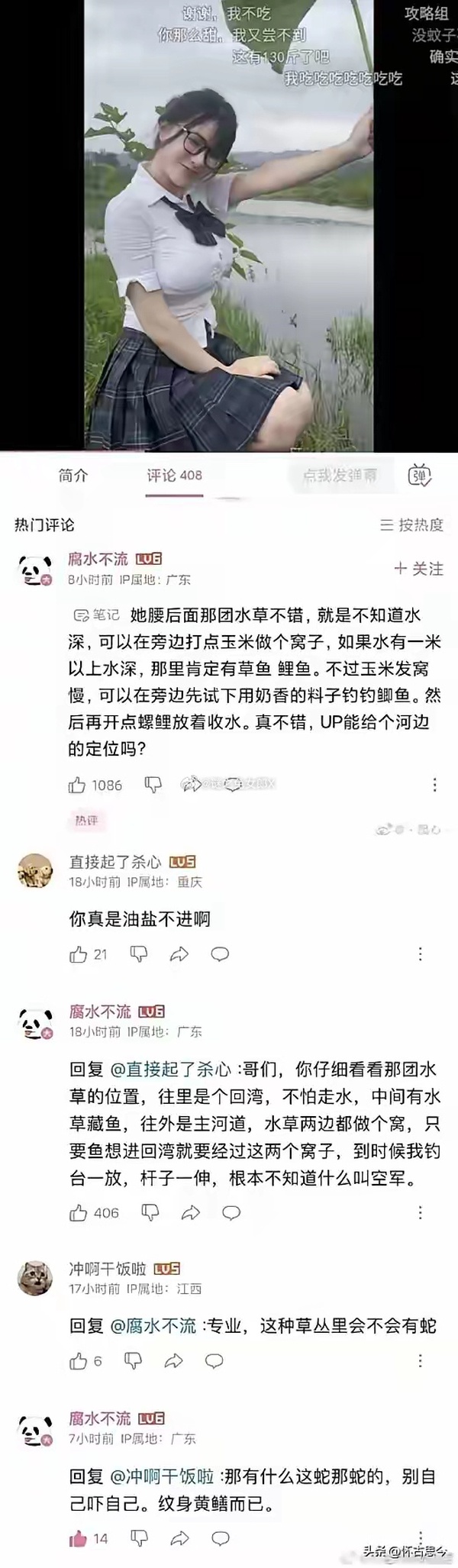Open the profile of 直接起了杀心
This screenshot has width=458, height=1568.
pos(34,872)
